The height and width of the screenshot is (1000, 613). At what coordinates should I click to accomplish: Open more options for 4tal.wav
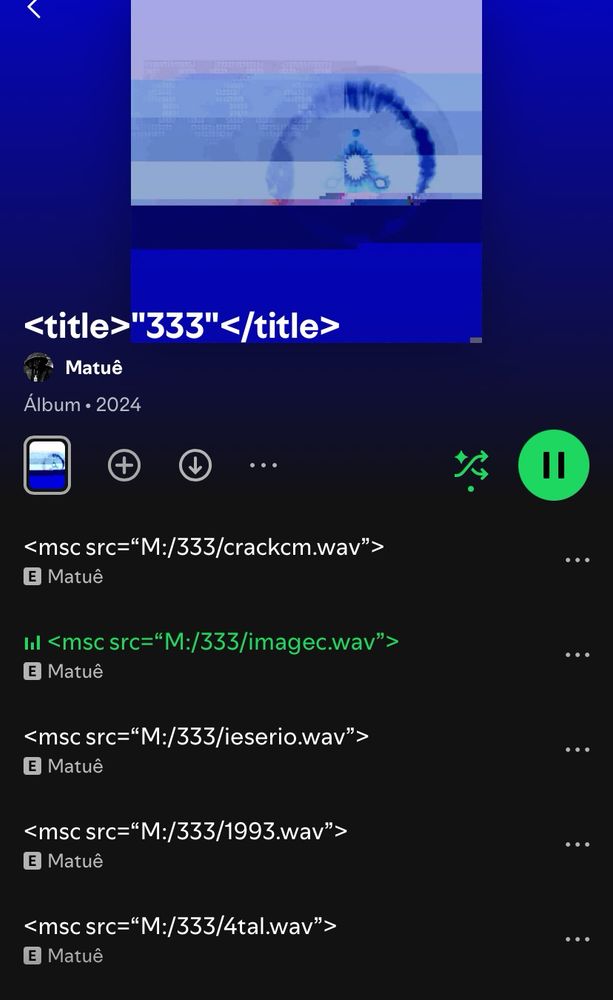tap(577, 939)
